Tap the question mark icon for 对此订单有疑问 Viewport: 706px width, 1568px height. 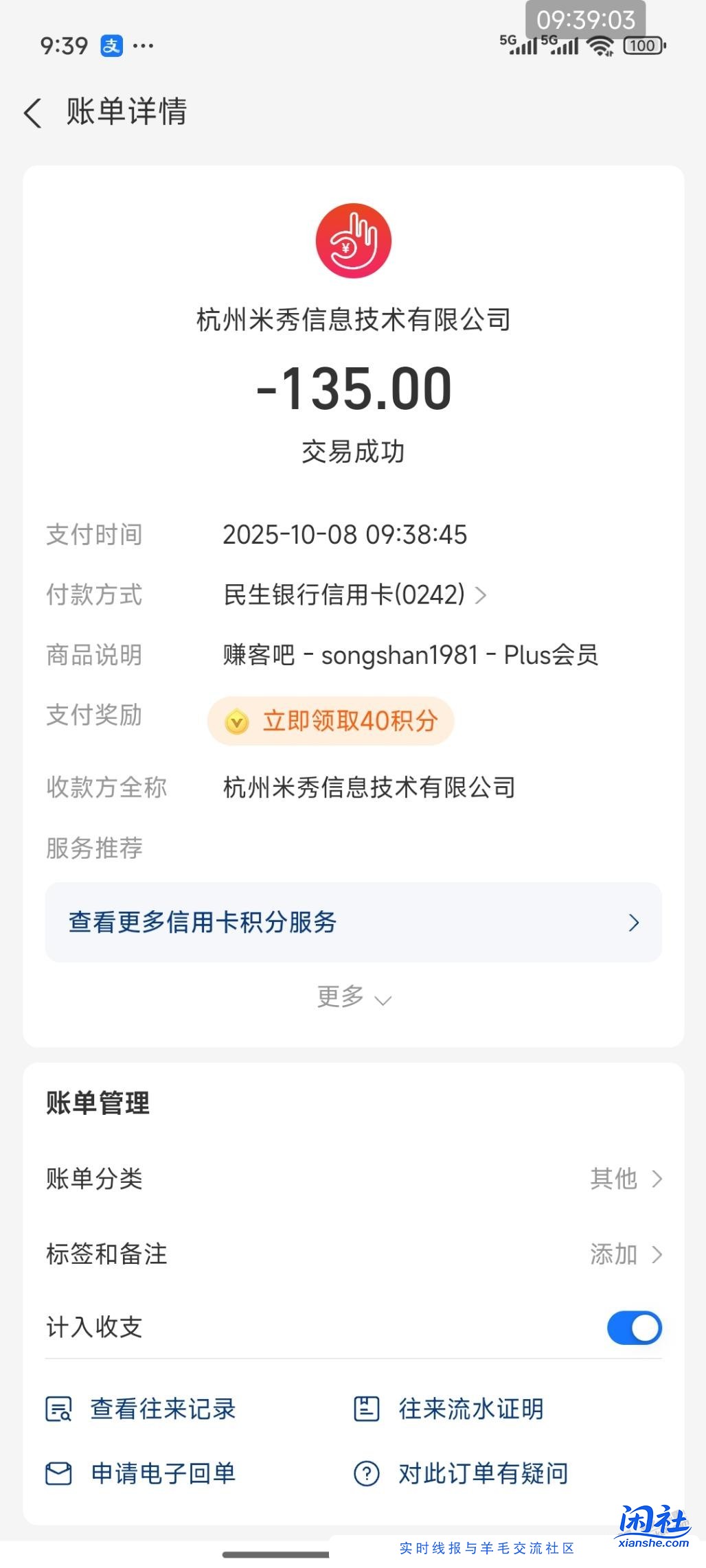point(367,1473)
